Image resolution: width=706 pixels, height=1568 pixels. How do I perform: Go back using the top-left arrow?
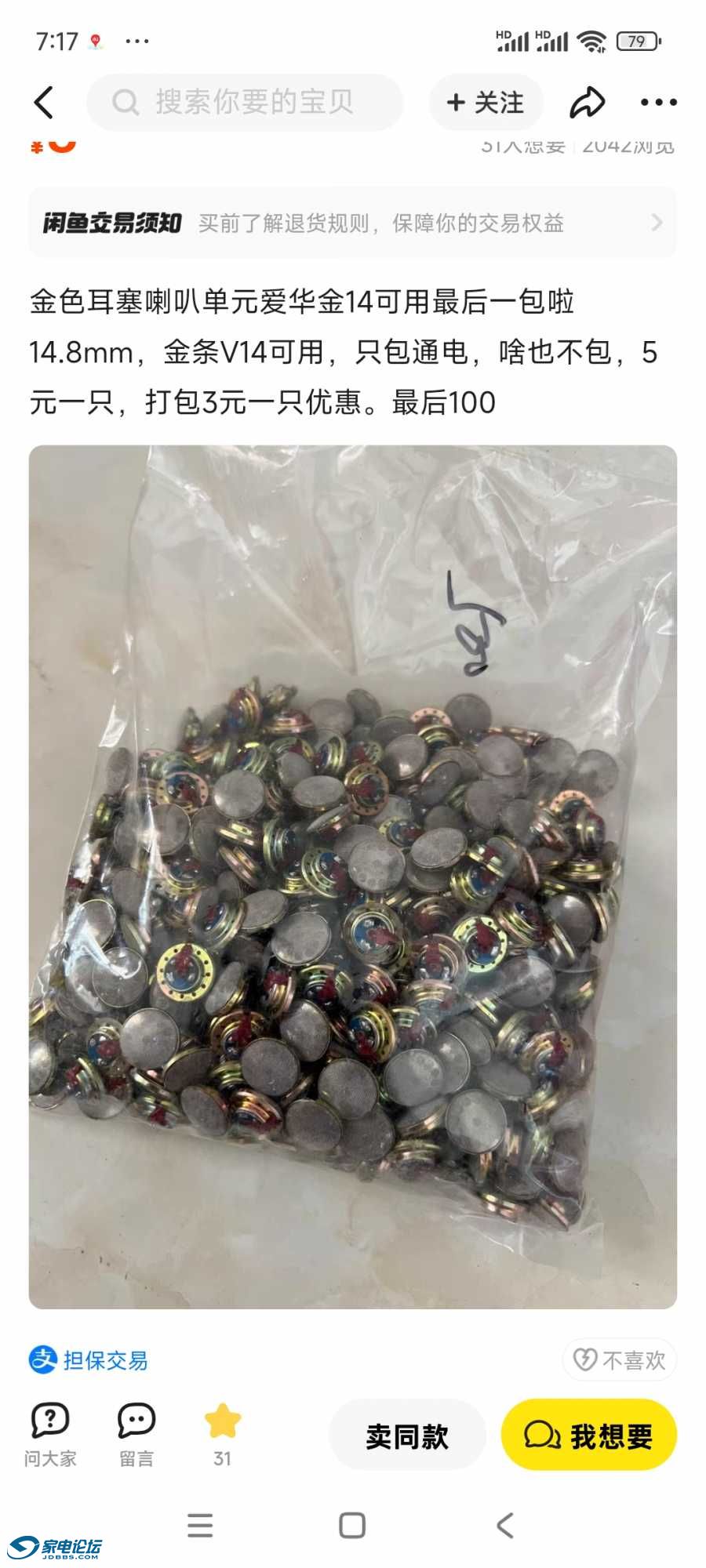(45, 103)
